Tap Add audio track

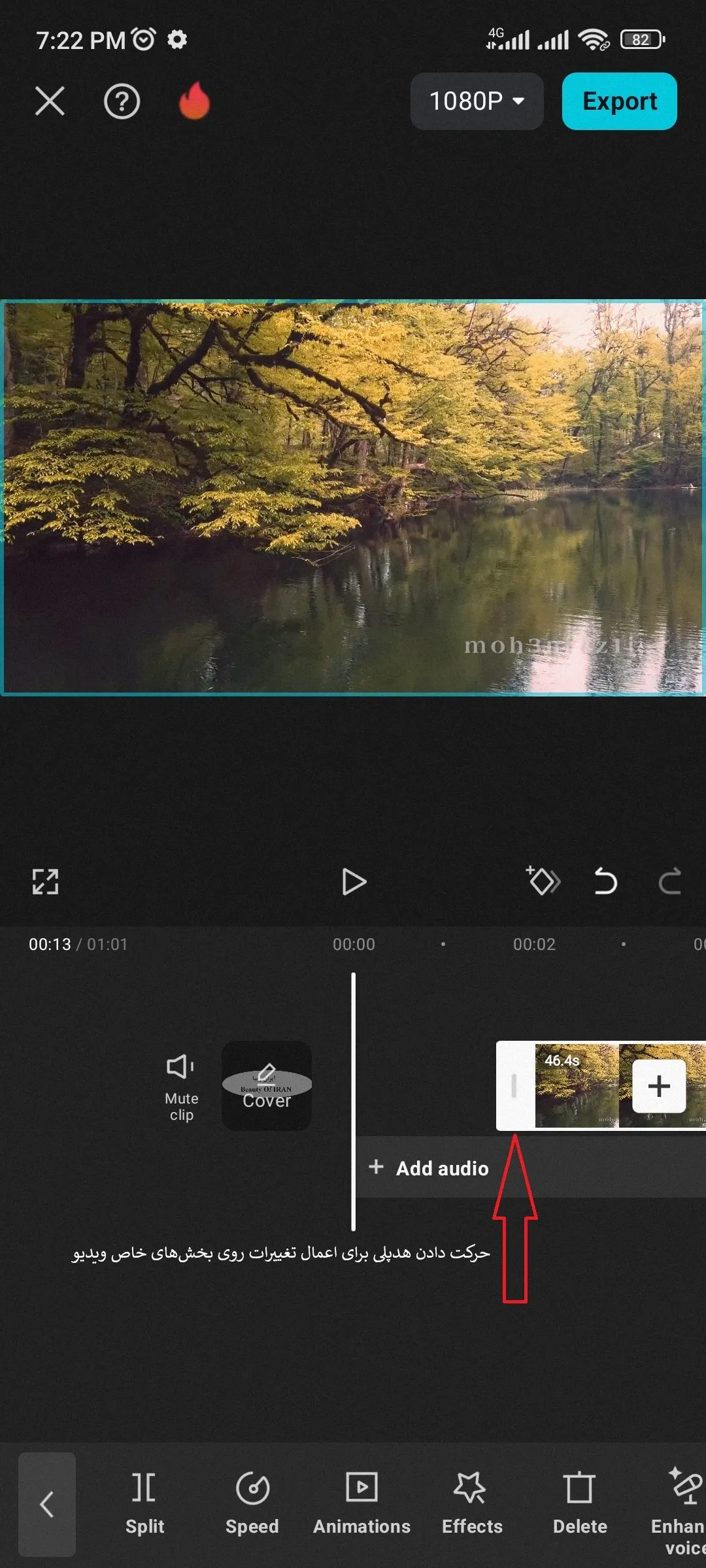pyautogui.click(x=429, y=1168)
